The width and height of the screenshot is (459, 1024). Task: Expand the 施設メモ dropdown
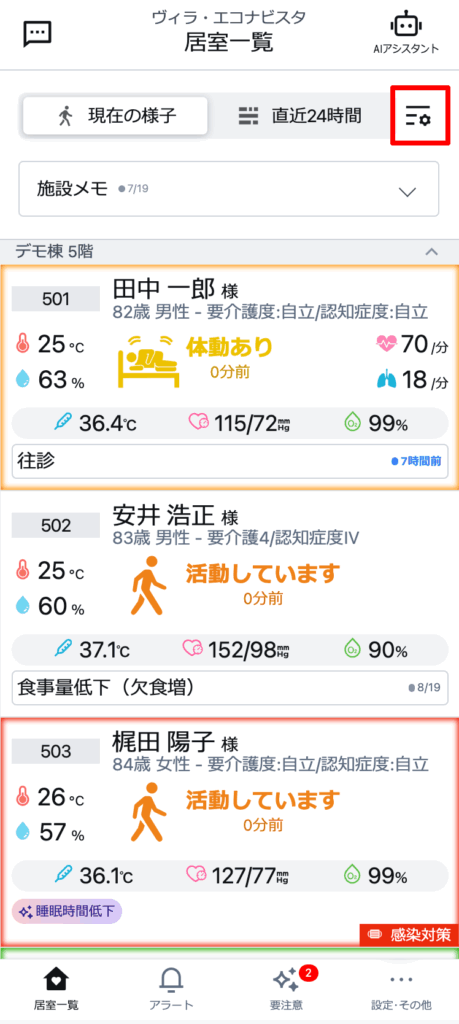229,189
